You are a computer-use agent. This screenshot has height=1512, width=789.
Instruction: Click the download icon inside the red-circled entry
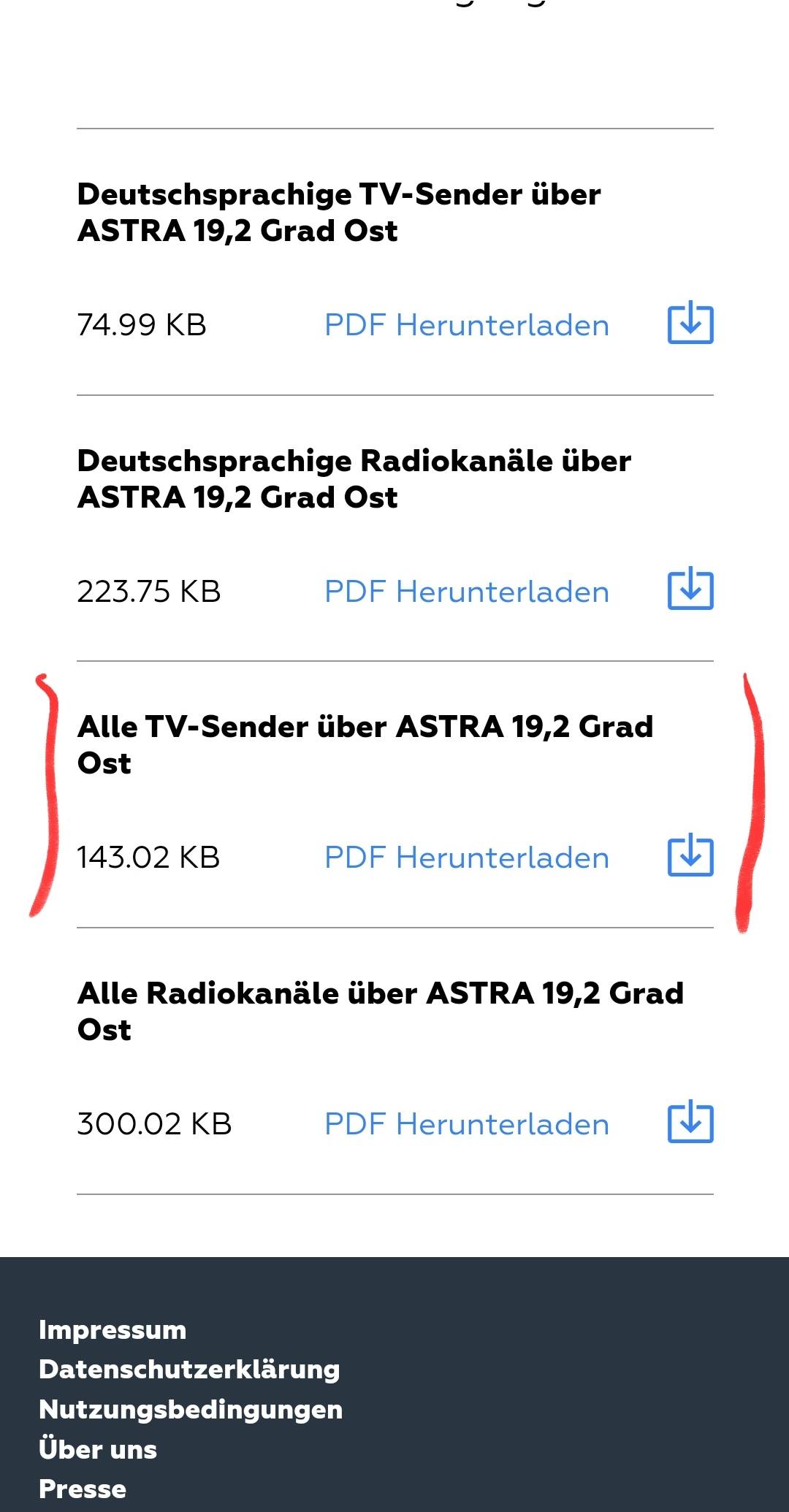[x=690, y=858]
